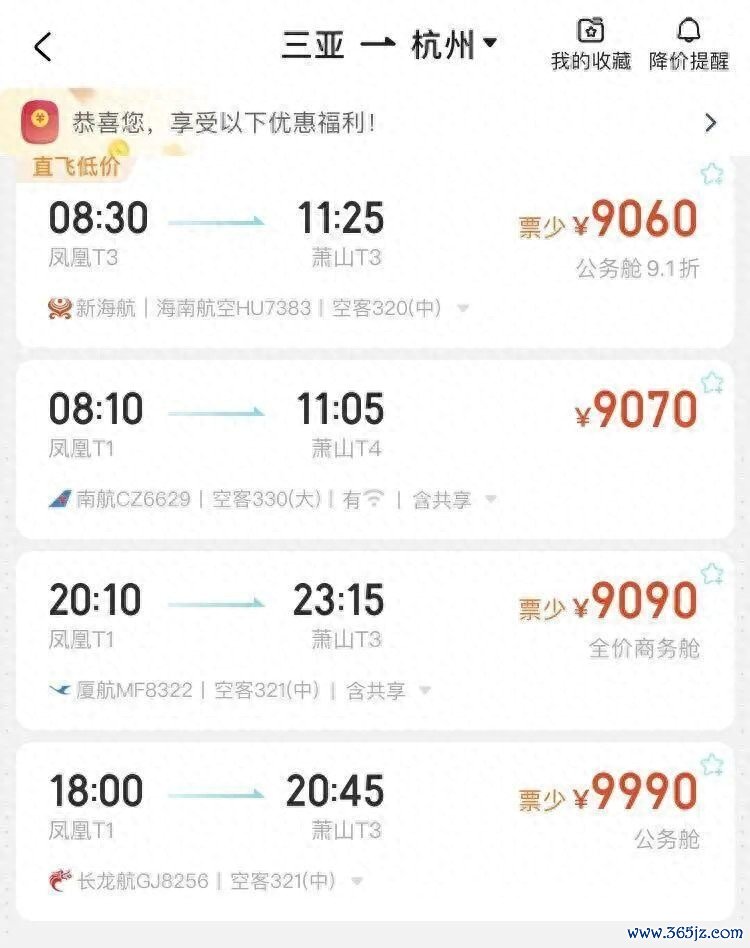Favorite the HU7383 flight with the star
750x948 pixels.
pos(712,175)
